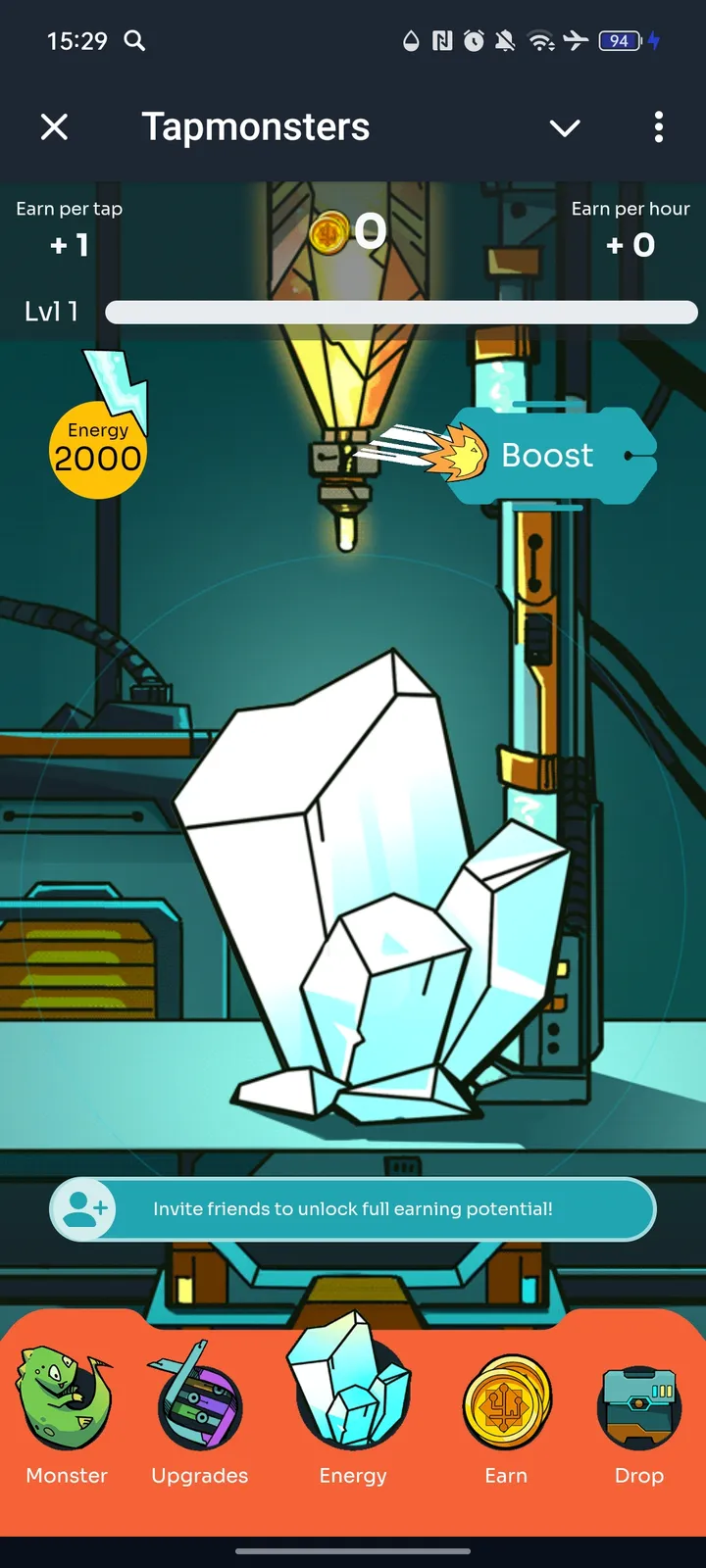Viewport: 706px width, 1568px height.
Task: Open the three-dot overflow menu
Action: (x=658, y=127)
